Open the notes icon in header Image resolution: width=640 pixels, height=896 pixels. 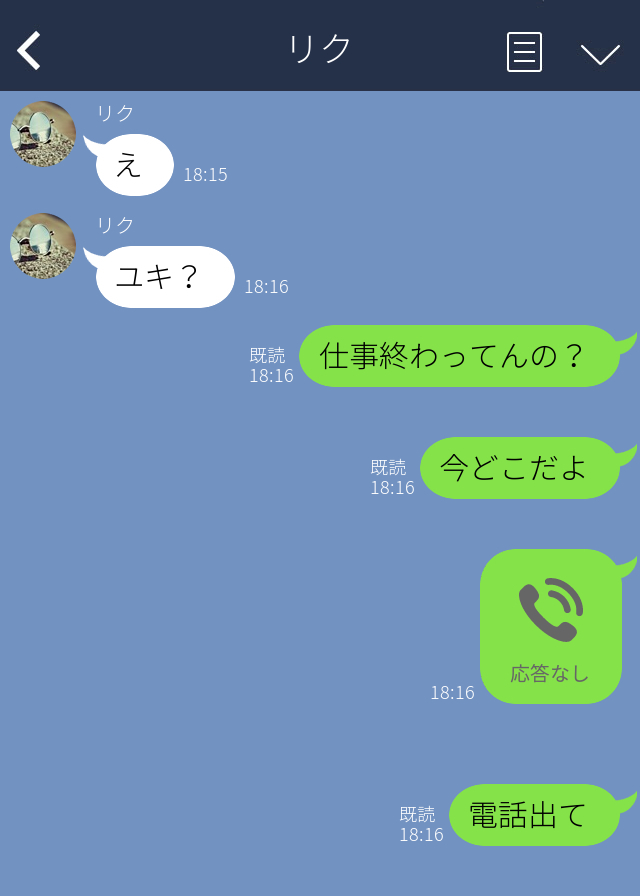point(524,52)
